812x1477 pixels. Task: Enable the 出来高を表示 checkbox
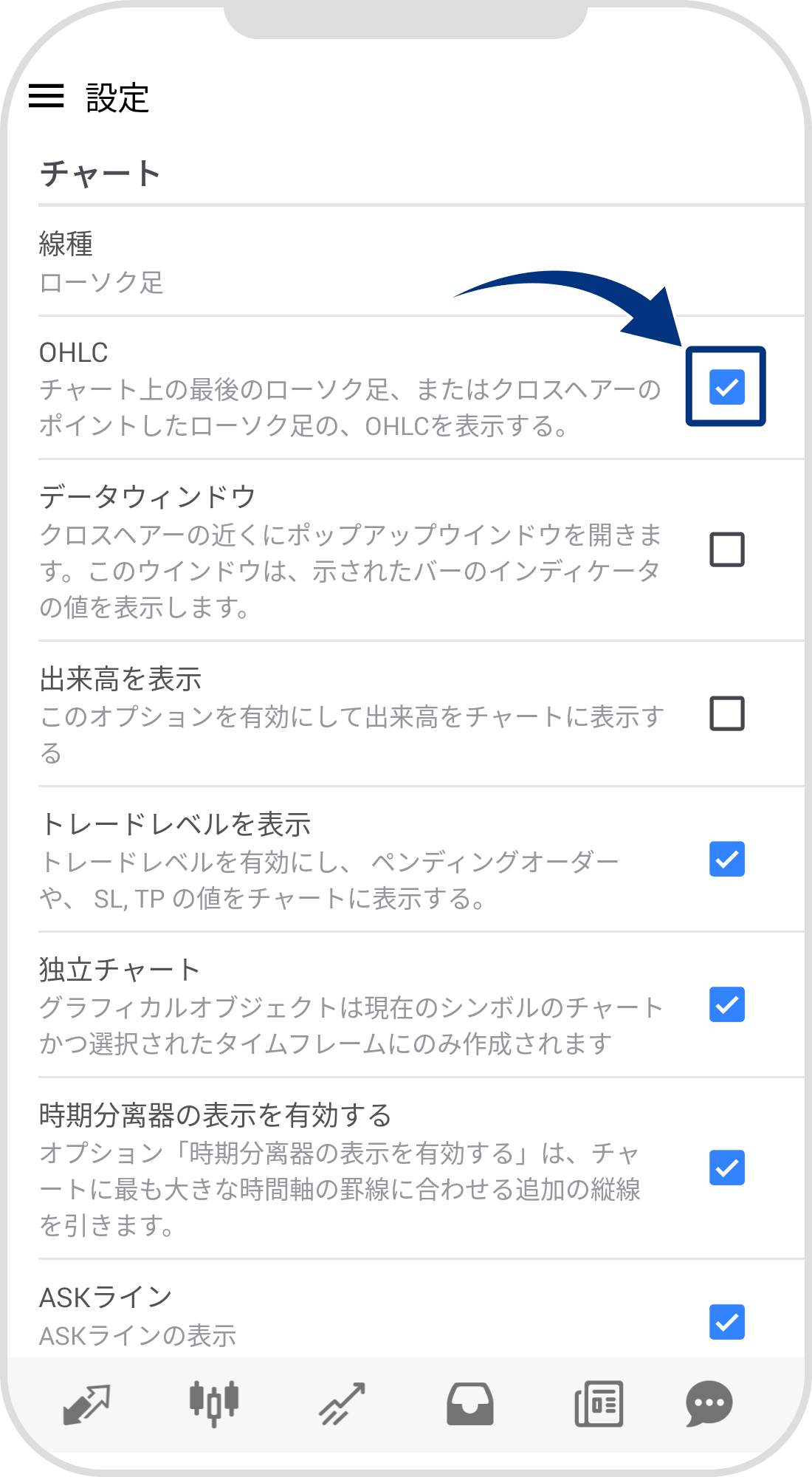[727, 715]
